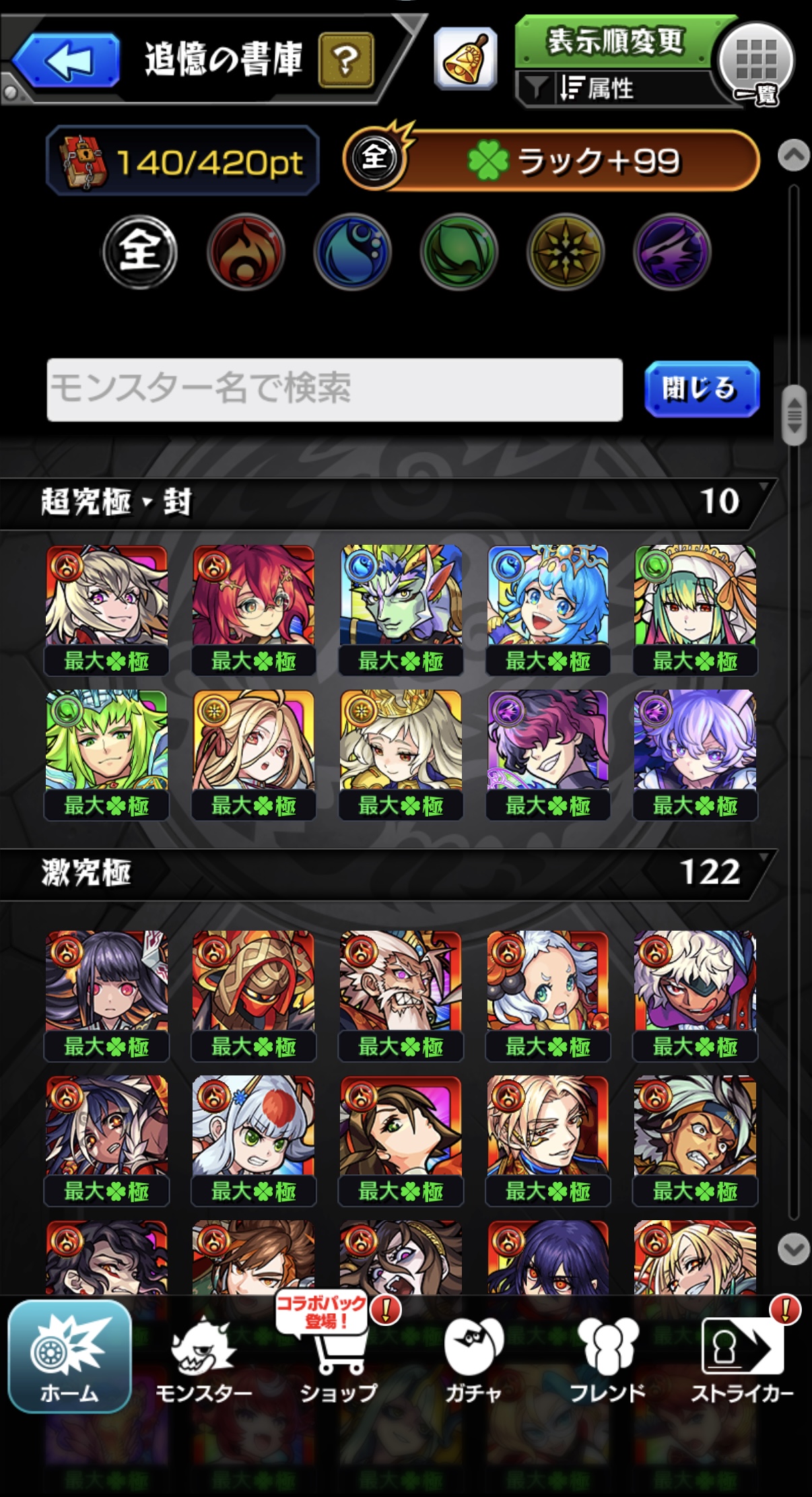
Task: Jump to top with scrollbar up arrow
Action: [794, 156]
